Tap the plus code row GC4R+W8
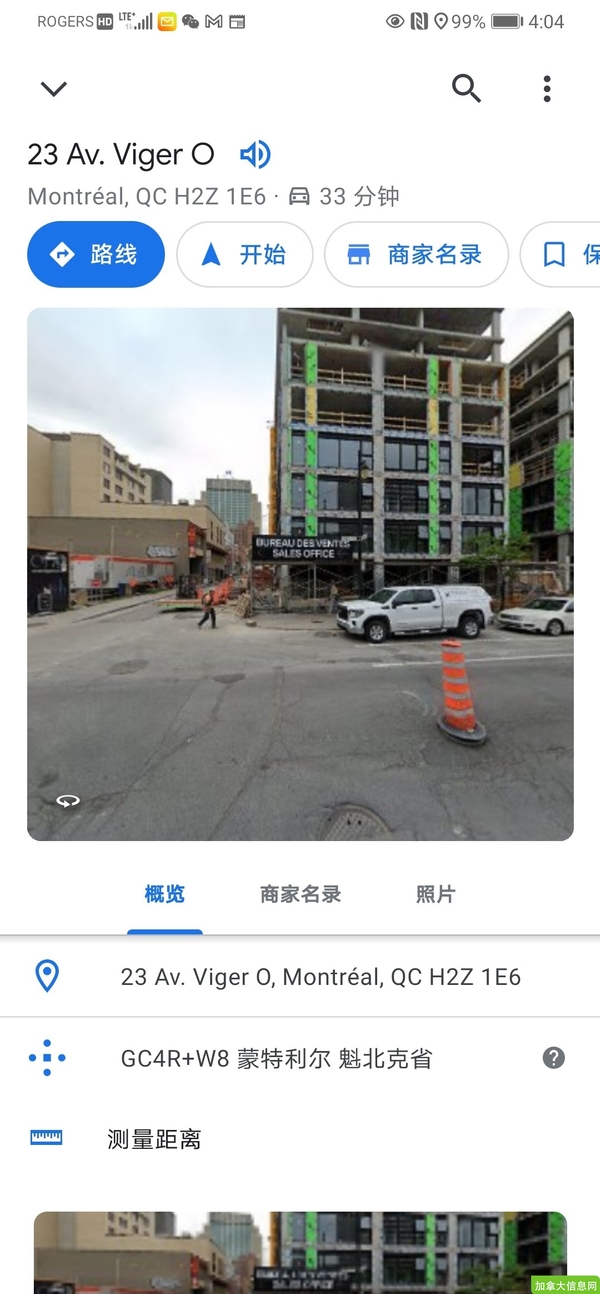 tap(300, 1058)
